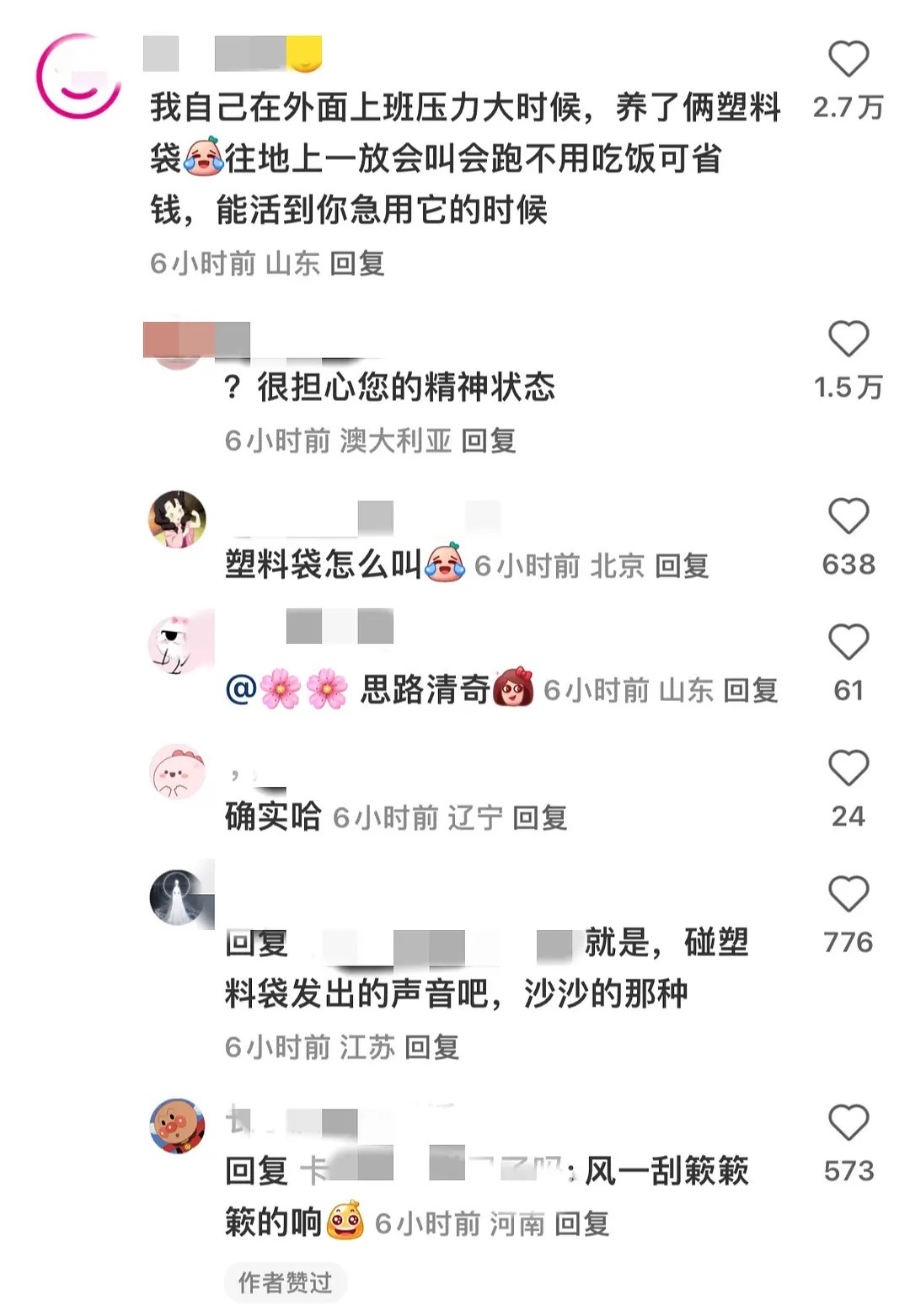Reply to the 思路清奇 comment
Viewport: 910px width, 1316px height.
click(x=750, y=691)
